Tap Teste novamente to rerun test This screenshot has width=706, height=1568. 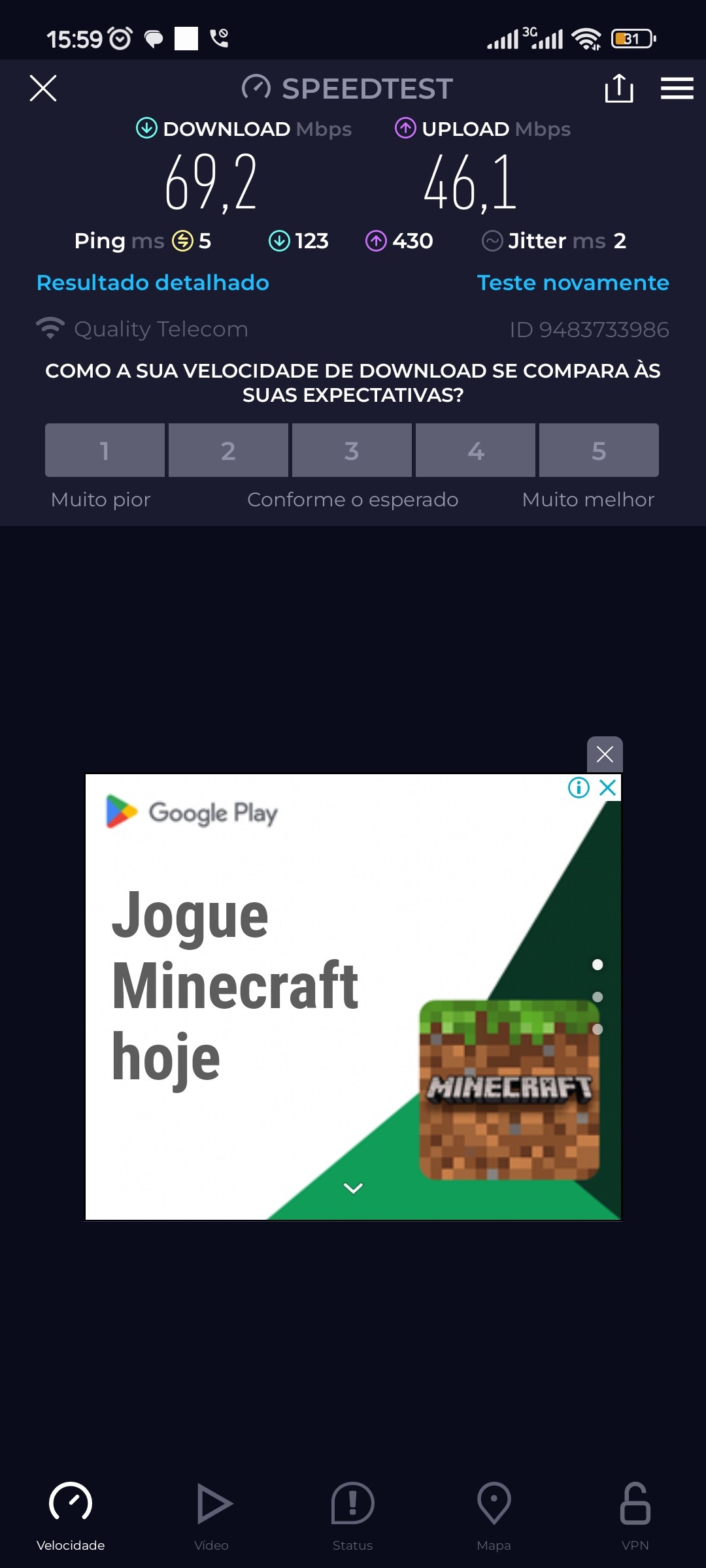(x=573, y=283)
